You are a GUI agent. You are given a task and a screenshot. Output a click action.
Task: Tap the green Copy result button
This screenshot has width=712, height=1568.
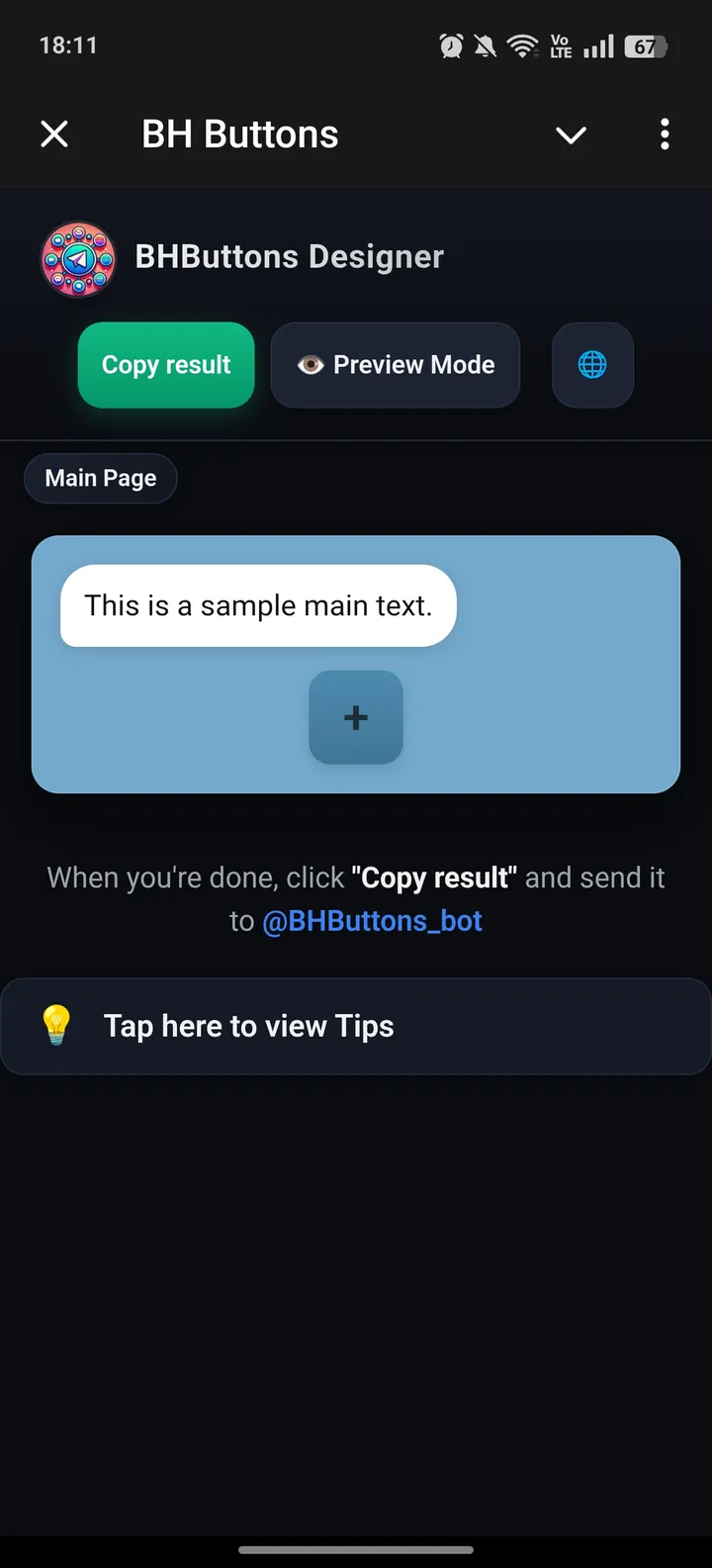point(166,365)
